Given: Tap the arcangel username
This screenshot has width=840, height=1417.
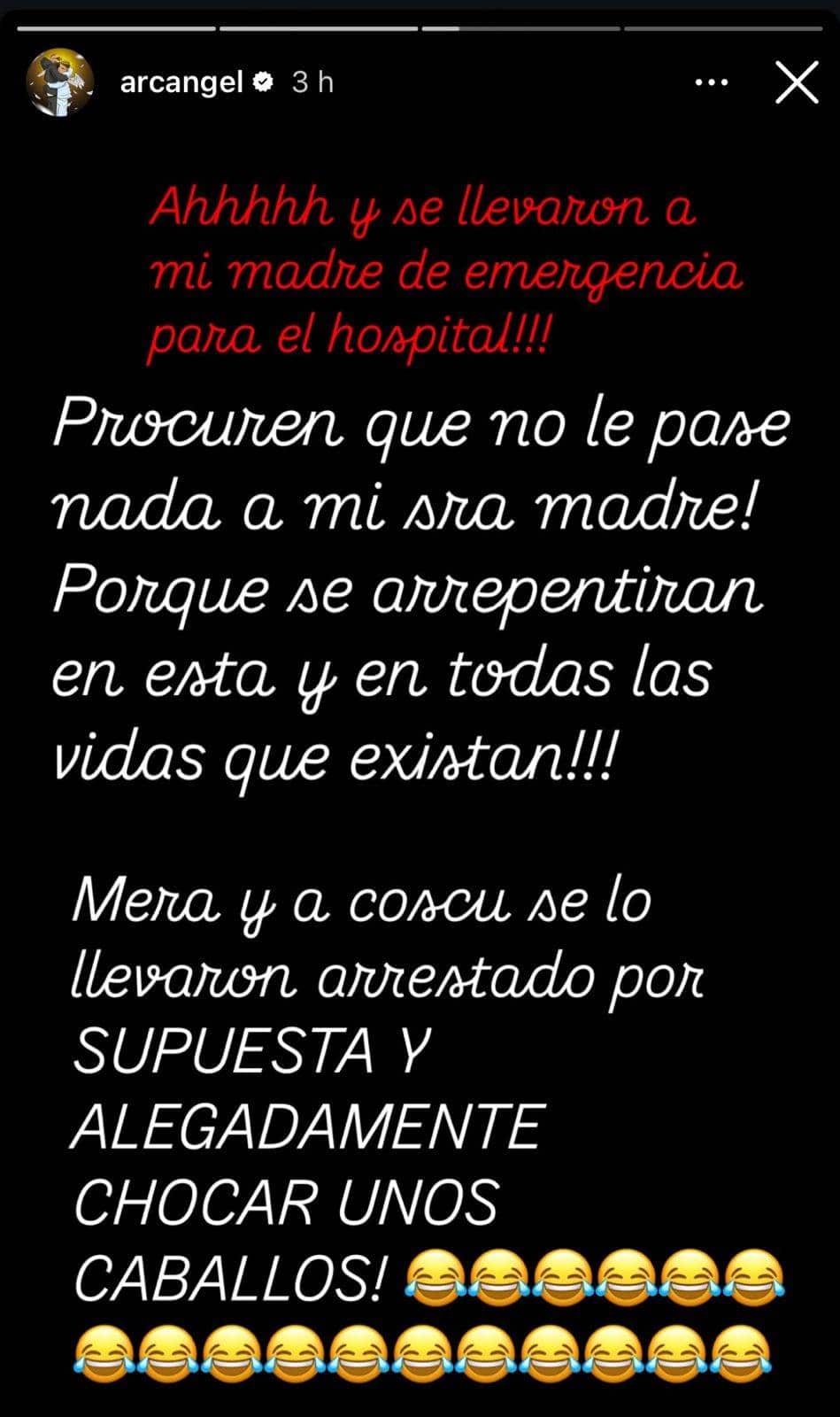Looking at the screenshot, I should 181,82.
